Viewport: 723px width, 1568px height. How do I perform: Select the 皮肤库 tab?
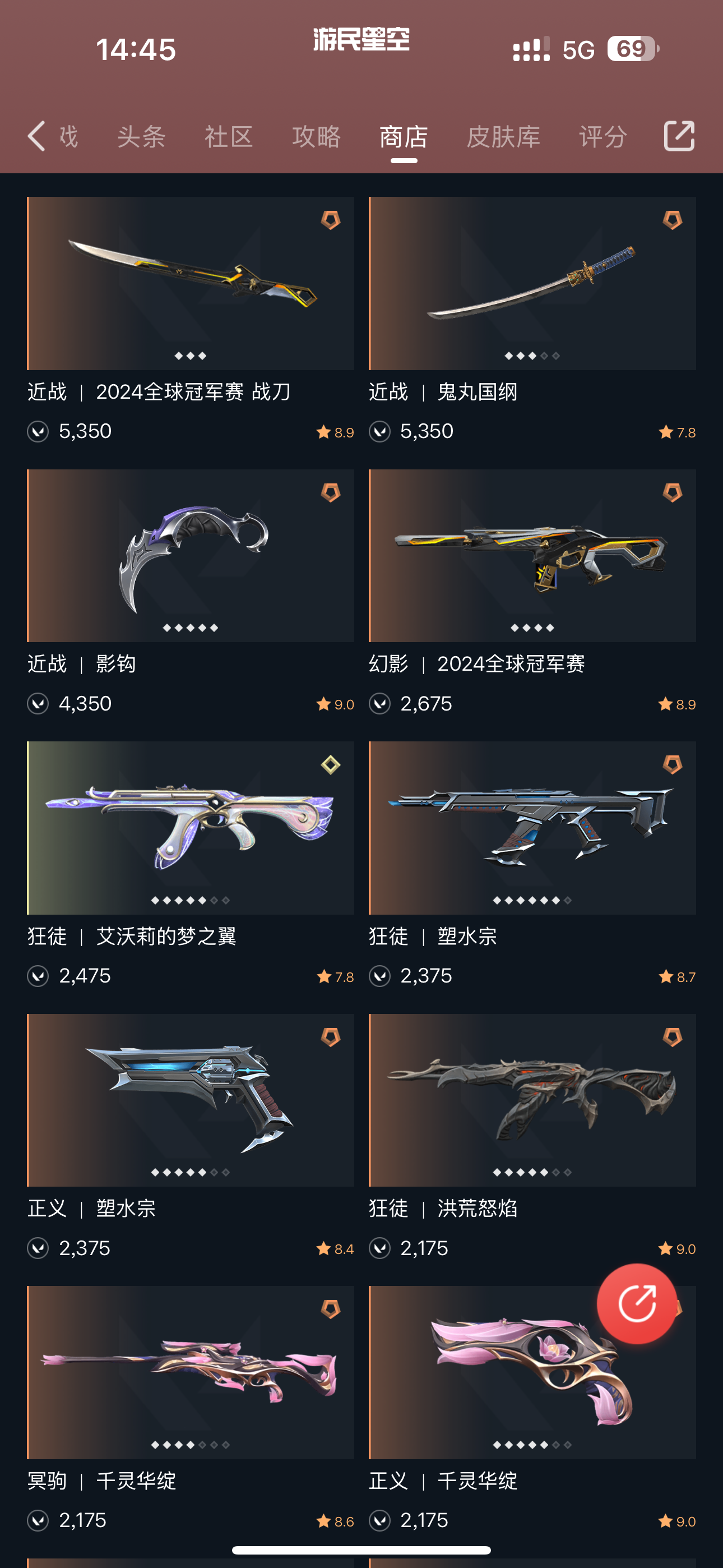point(503,136)
